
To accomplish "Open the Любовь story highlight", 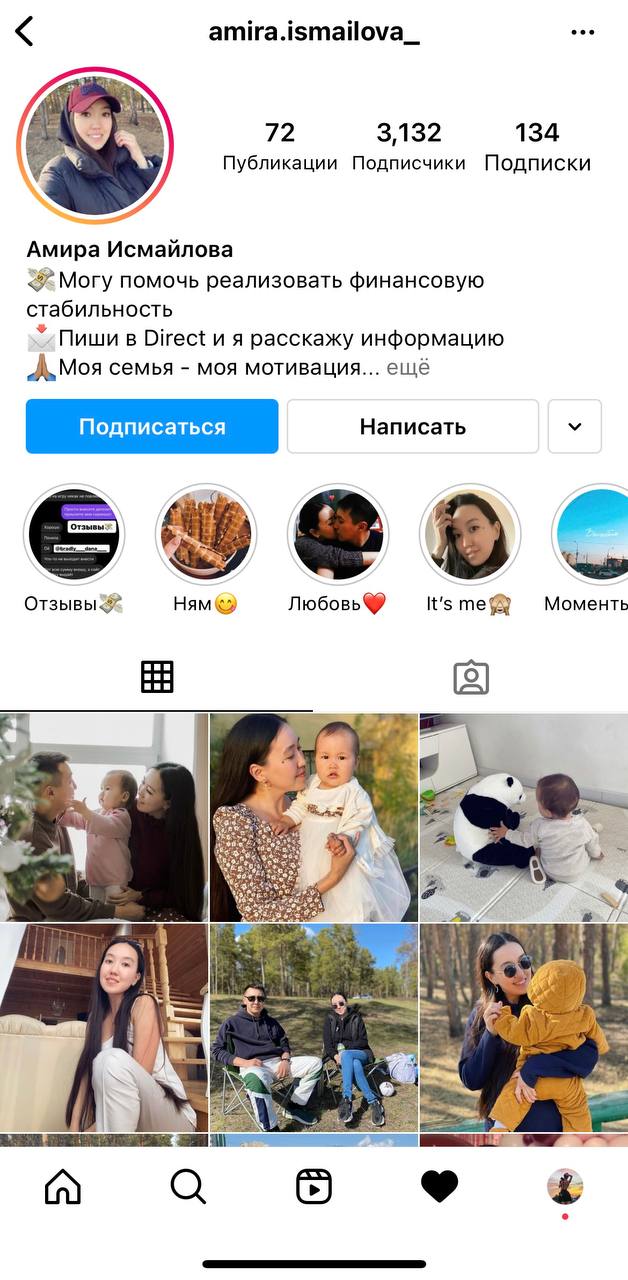I will pos(337,535).
